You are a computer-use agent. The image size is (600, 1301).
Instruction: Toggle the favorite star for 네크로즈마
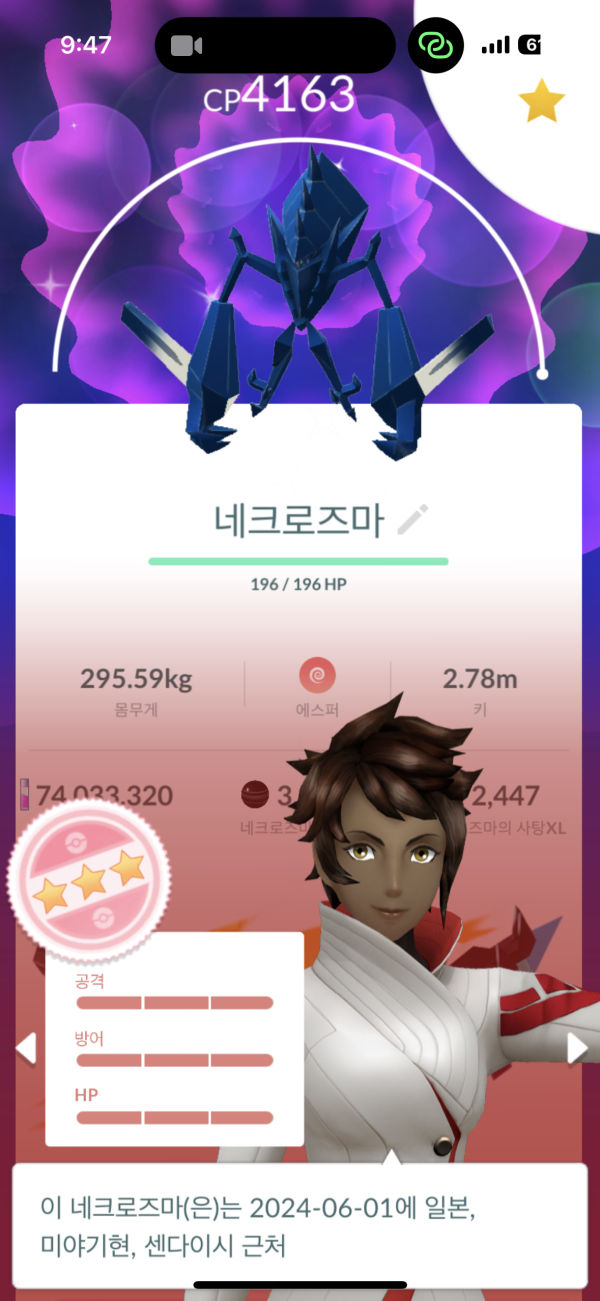[x=541, y=100]
